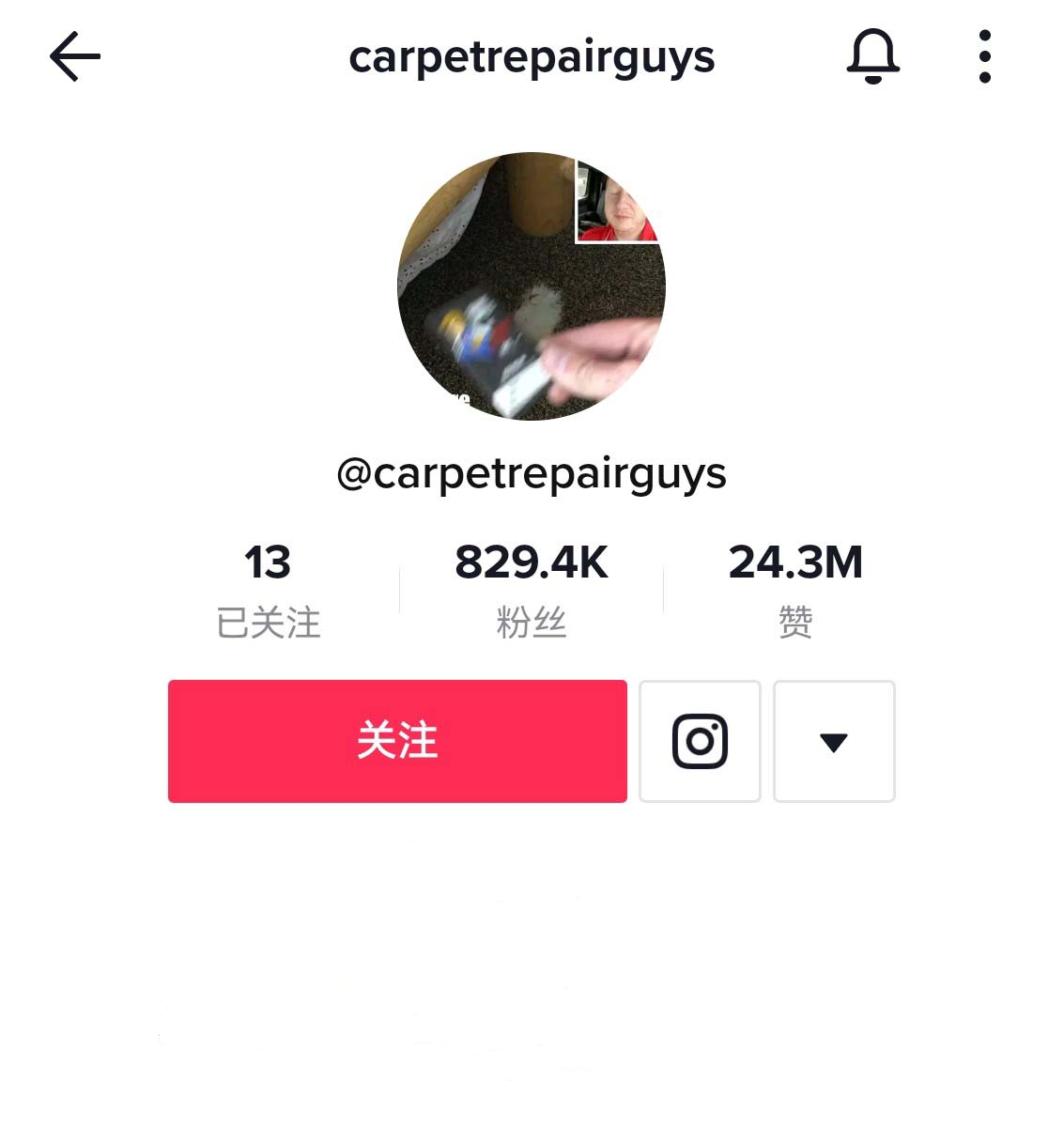Open the linked Instagram account
The image size is (1064, 1125).
[700, 741]
